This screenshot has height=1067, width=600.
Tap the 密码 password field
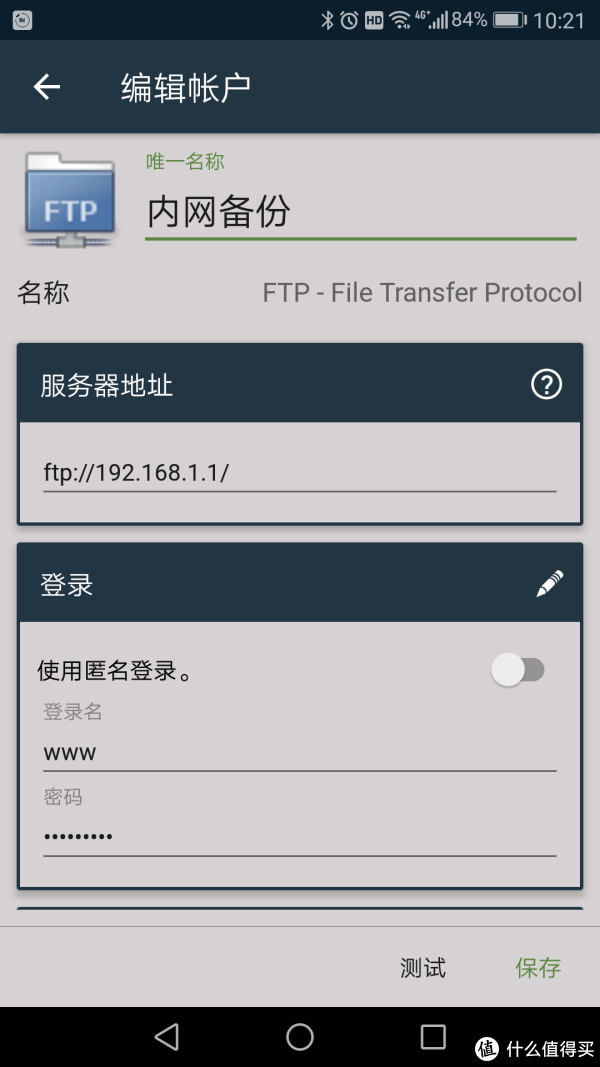point(299,836)
